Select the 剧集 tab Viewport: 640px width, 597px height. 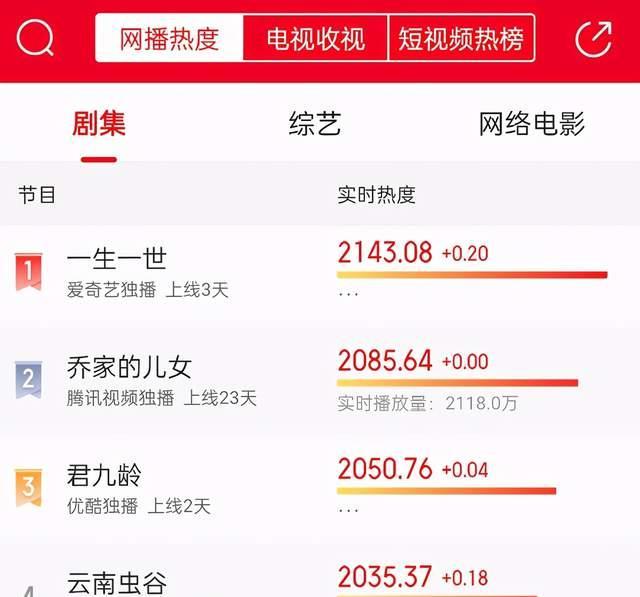pyautogui.click(x=99, y=124)
